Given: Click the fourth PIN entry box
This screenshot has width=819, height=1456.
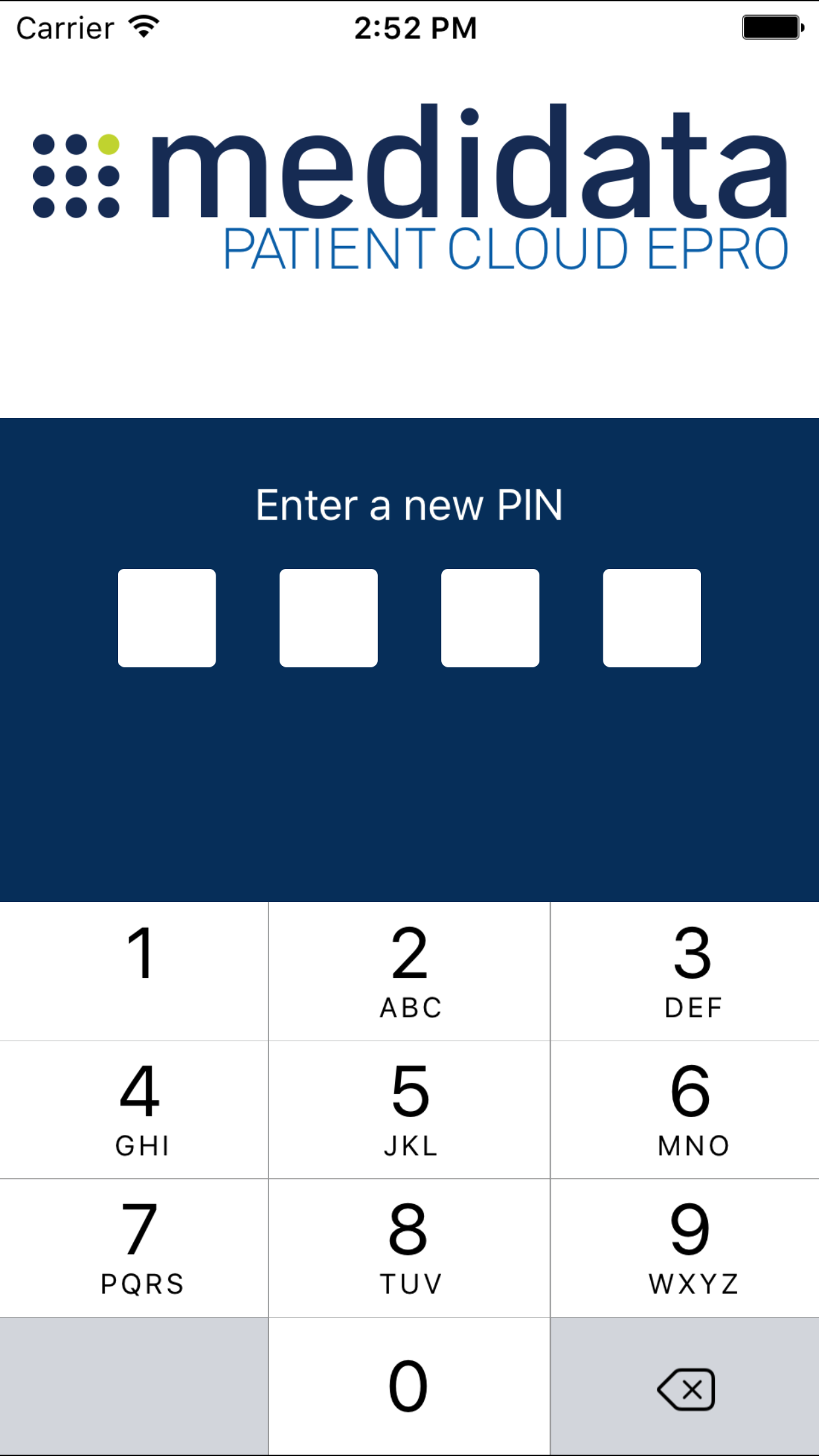Looking at the screenshot, I should click(652, 617).
